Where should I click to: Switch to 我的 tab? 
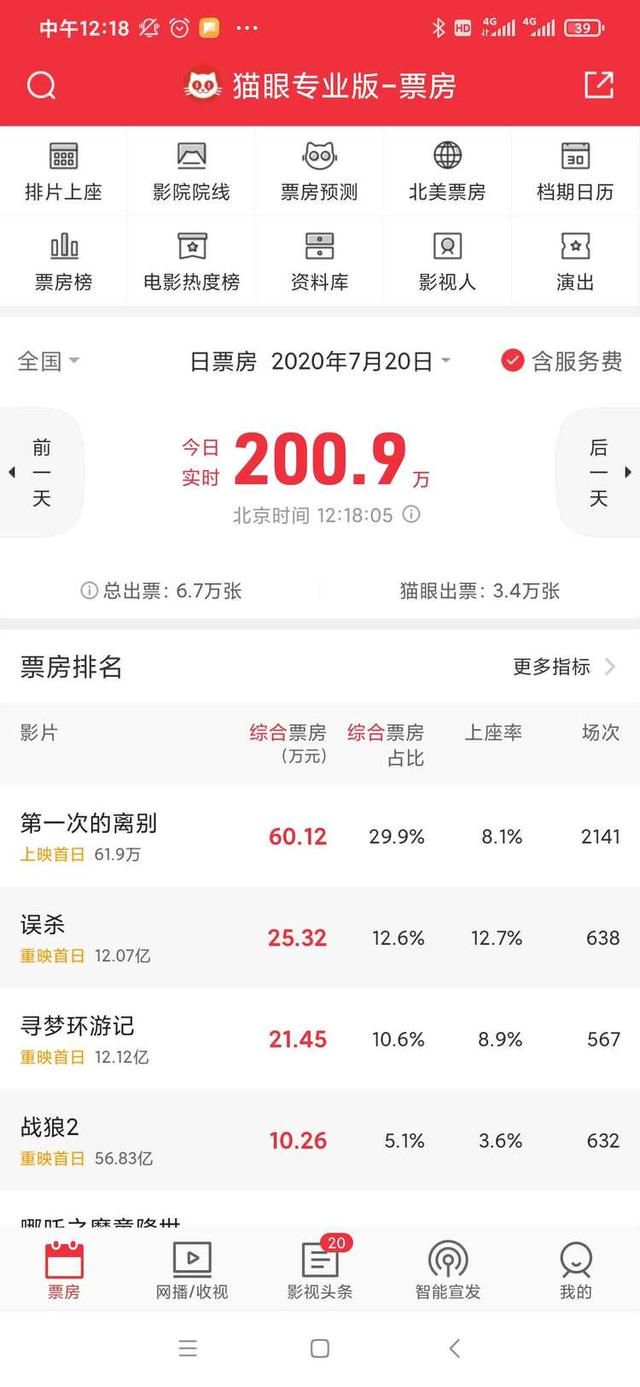[576, 1270]
